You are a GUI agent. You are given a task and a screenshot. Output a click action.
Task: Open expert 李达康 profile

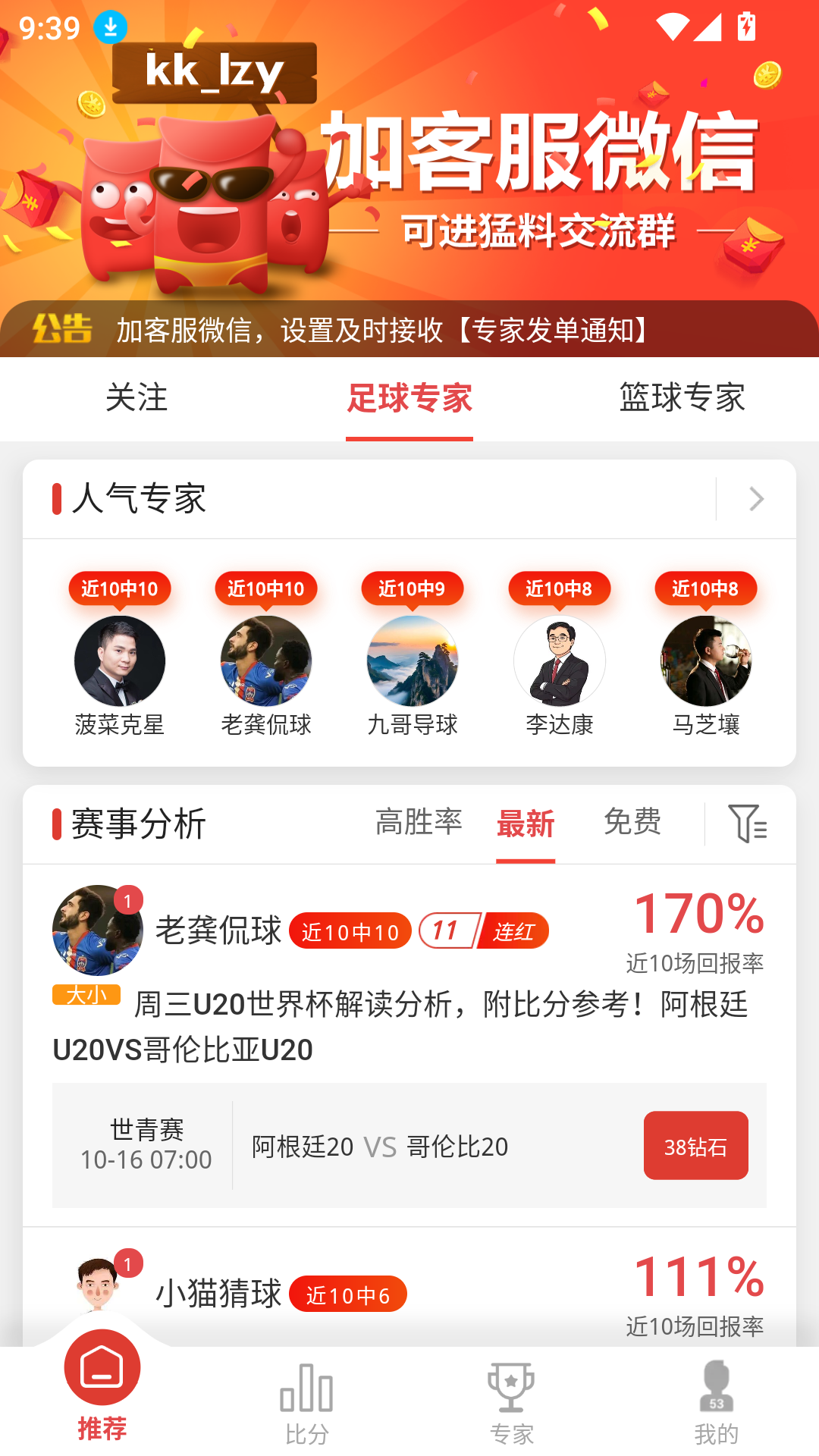point(560,661)
